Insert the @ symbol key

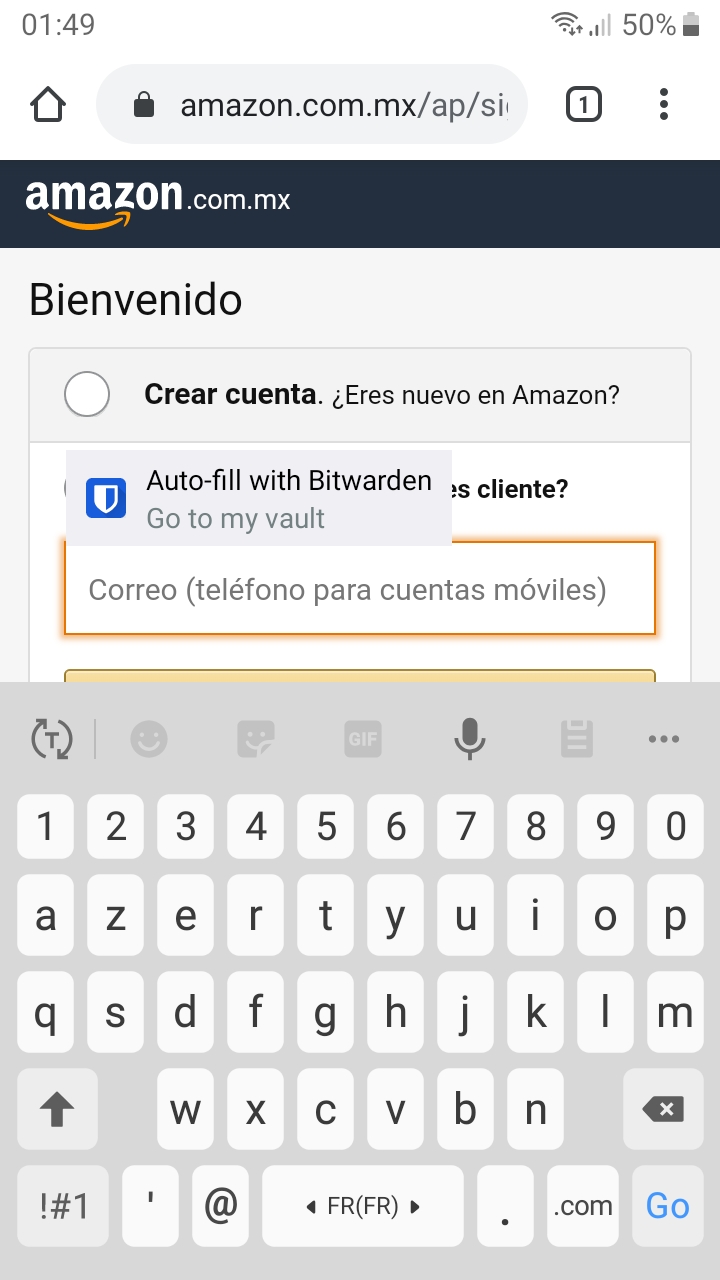220,1206
